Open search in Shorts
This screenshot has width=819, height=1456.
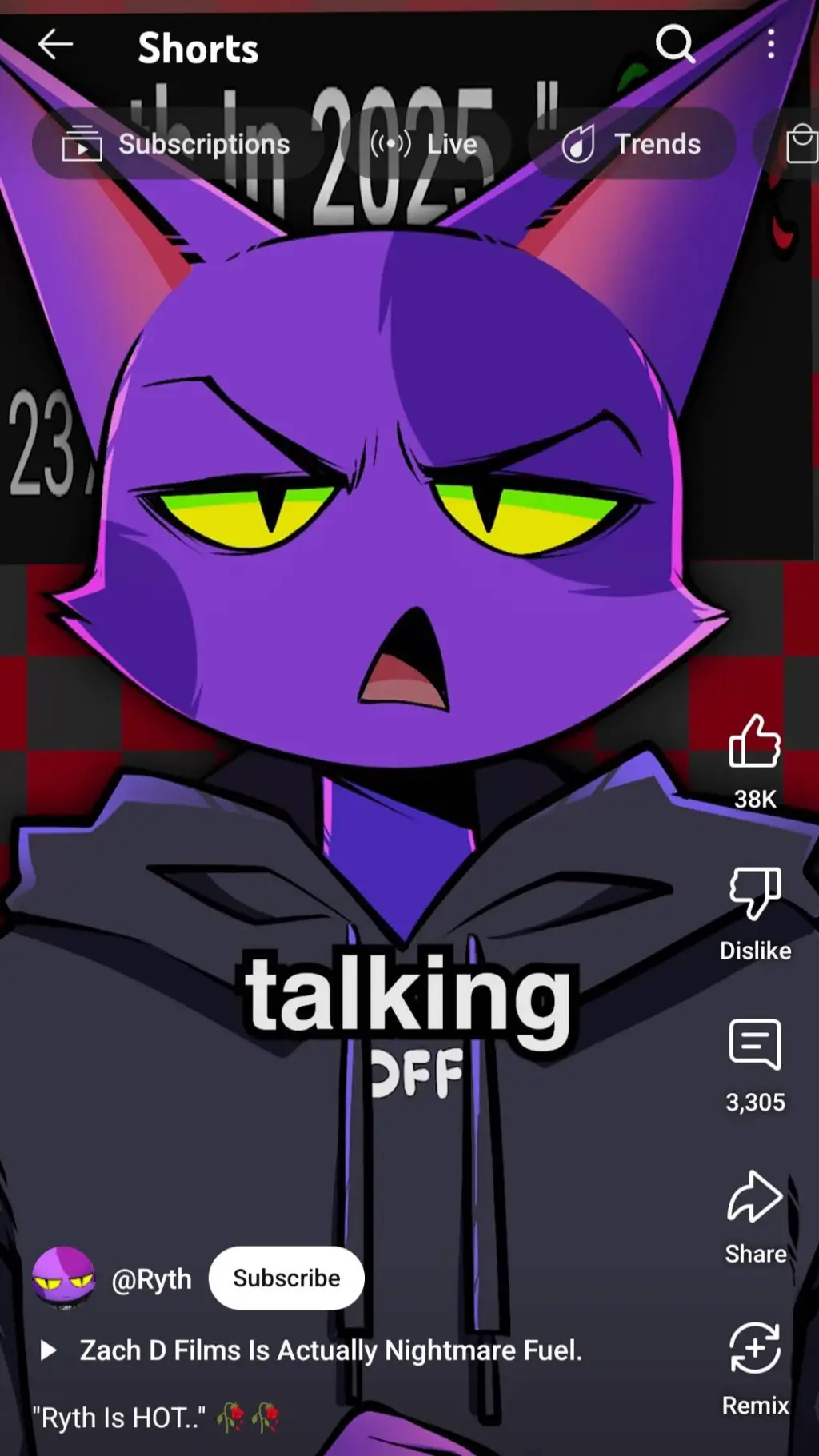675,44
